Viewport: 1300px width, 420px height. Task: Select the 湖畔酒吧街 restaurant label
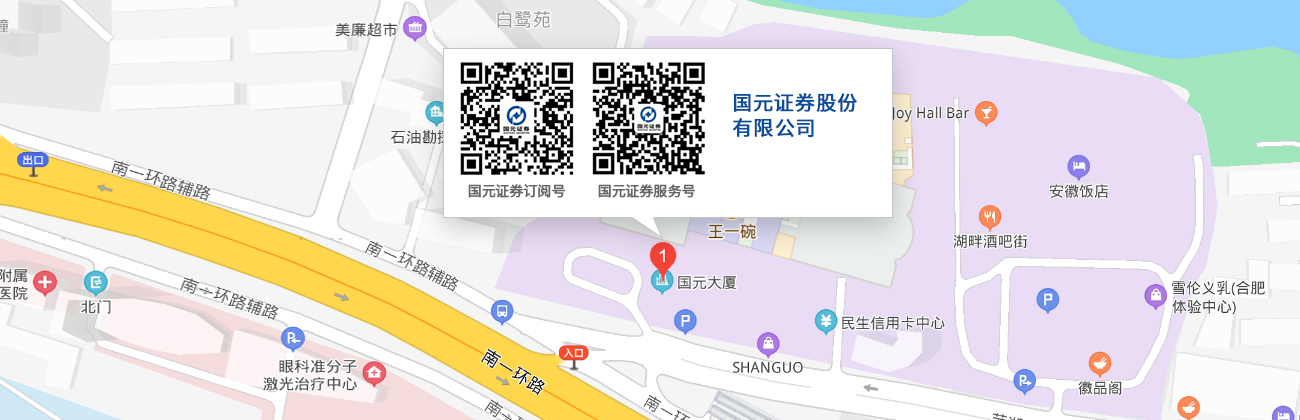[990, 240]
